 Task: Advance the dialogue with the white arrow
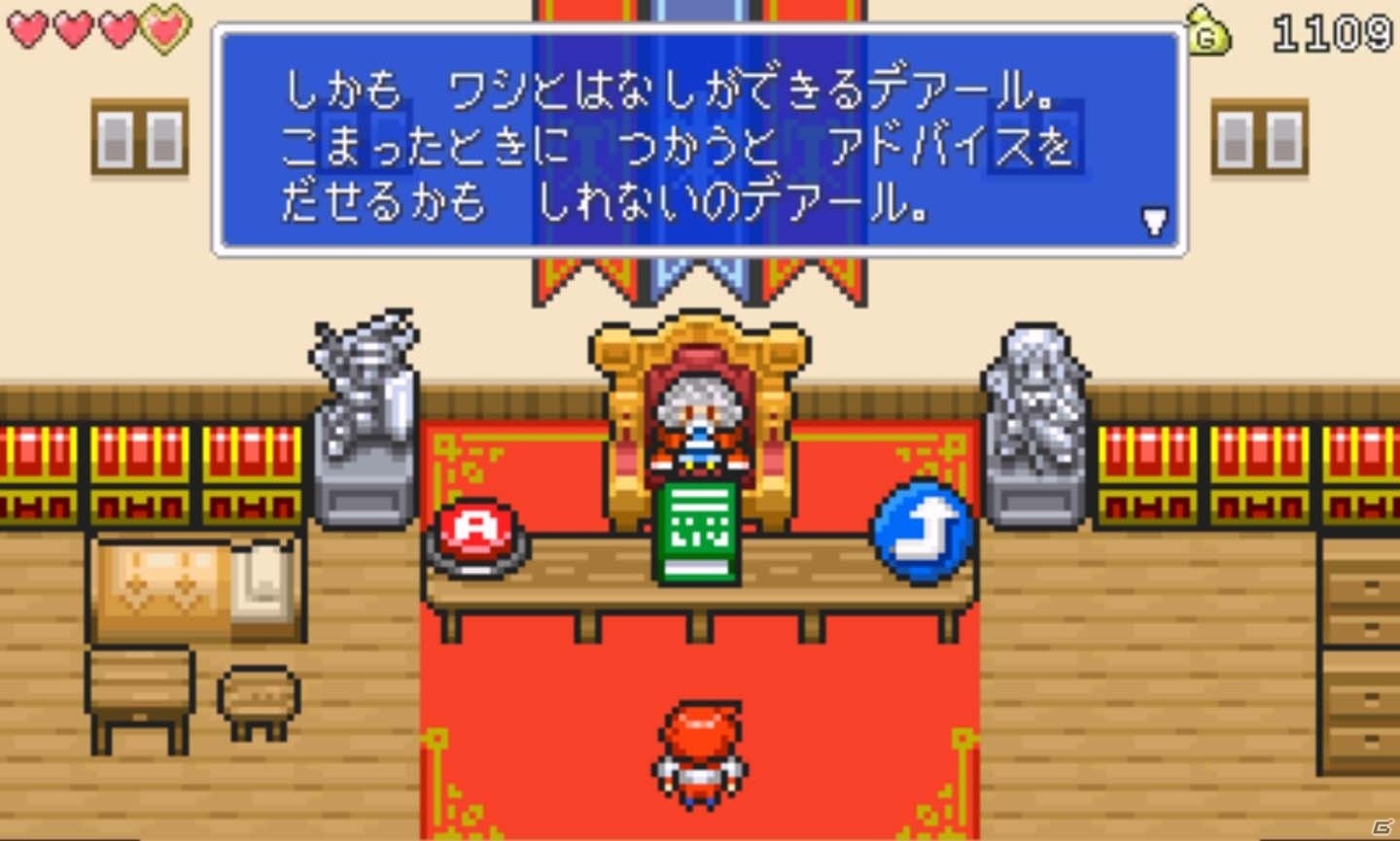(1154, 223)
